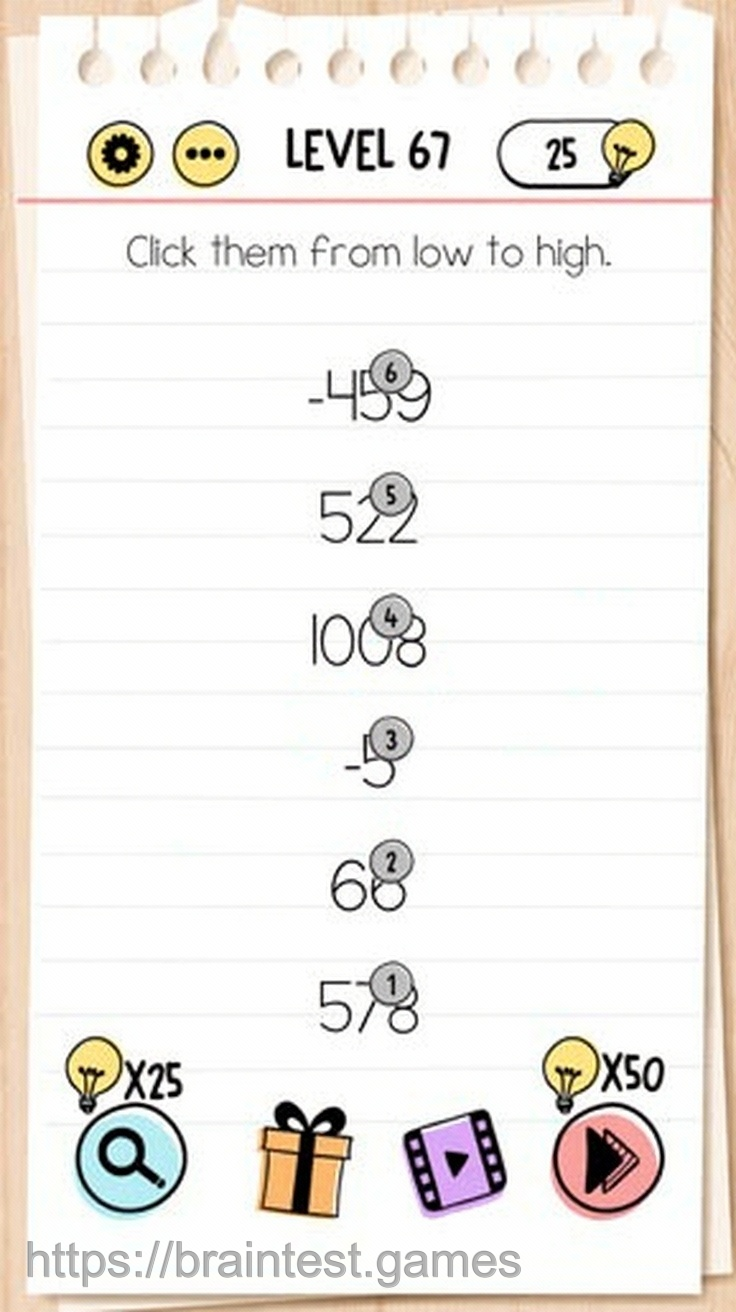Viewport: 736px width, 1312px height.
Task: Select the number 578
Action: (367, 1006)
